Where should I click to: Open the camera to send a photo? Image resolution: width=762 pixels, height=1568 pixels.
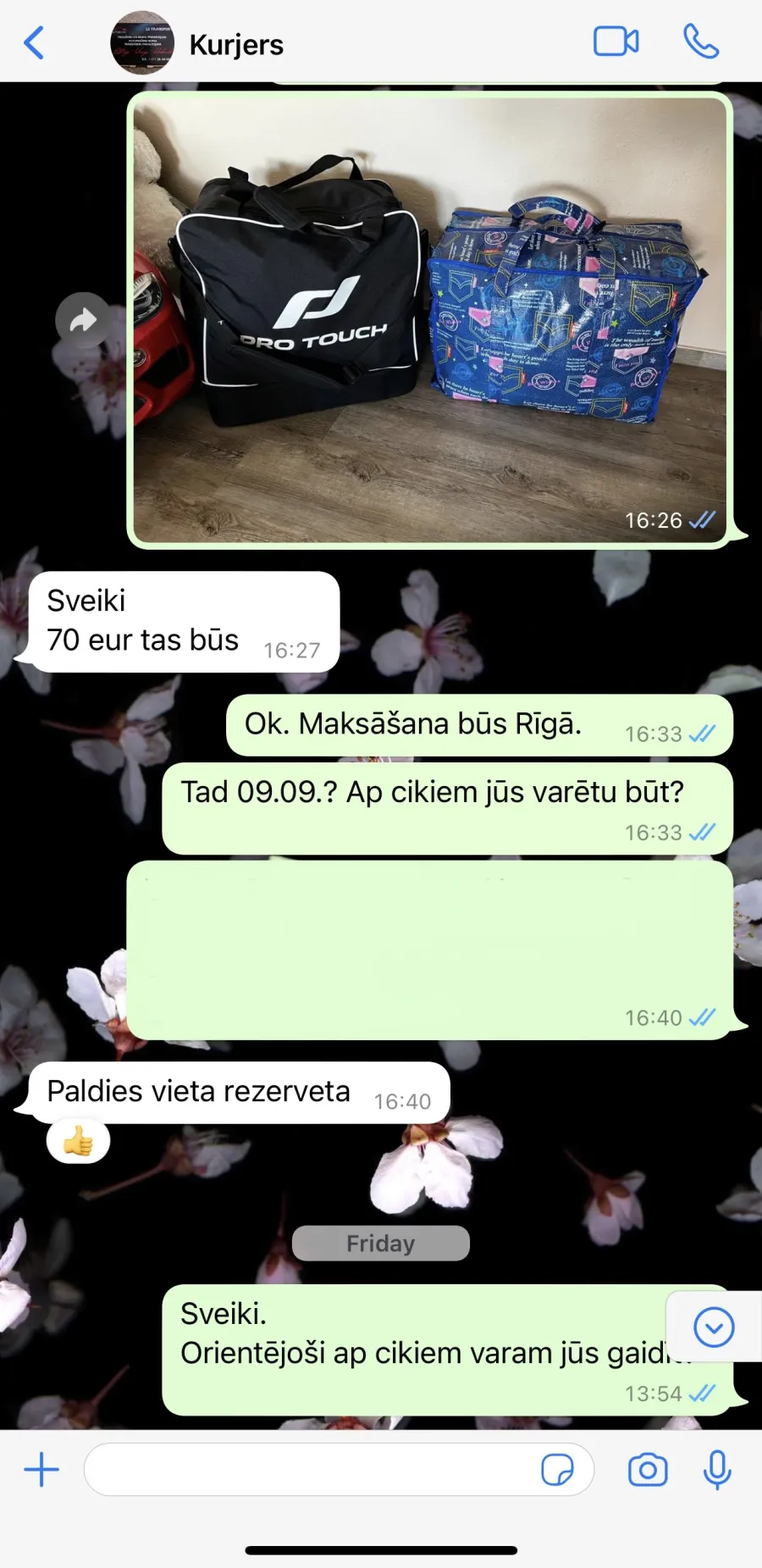pyautogui.click(x=648, y=1470)
